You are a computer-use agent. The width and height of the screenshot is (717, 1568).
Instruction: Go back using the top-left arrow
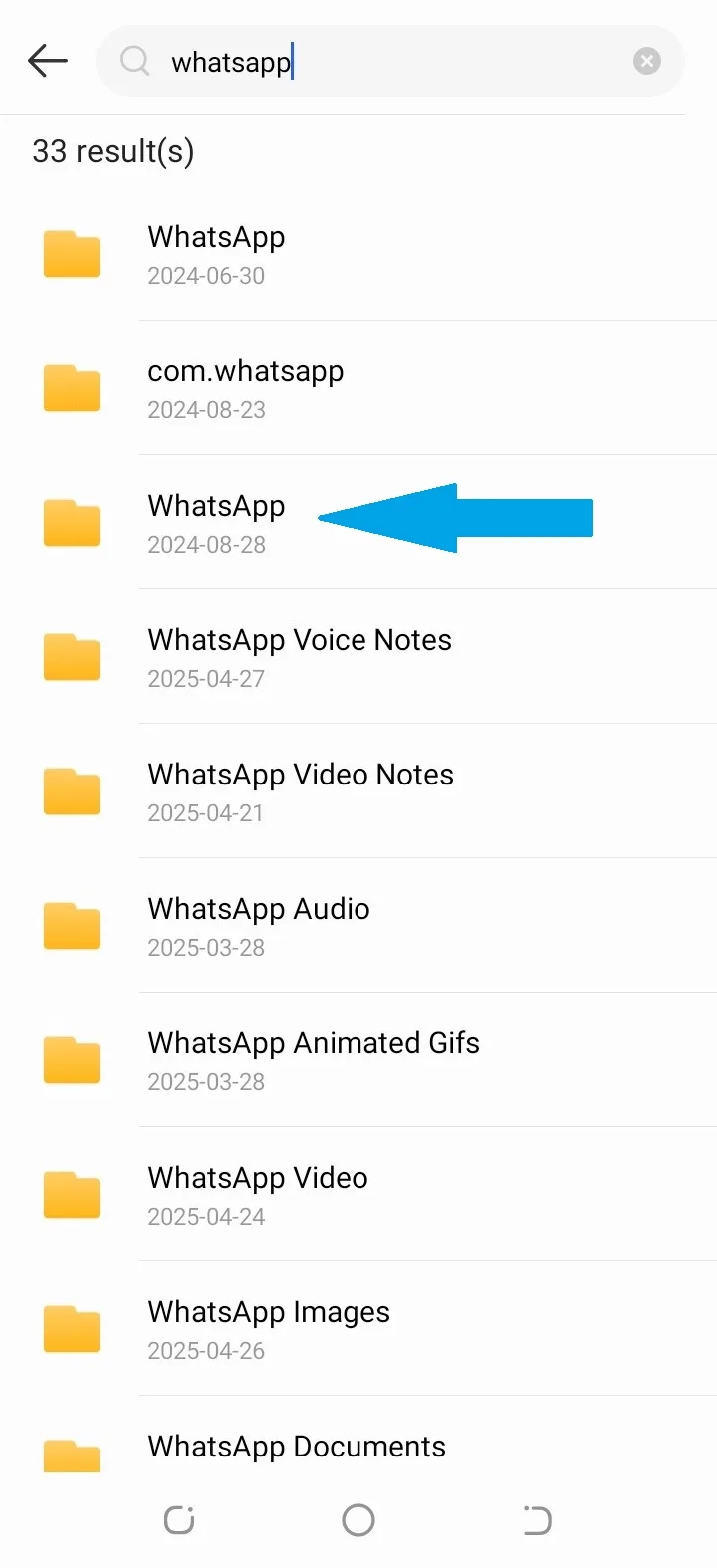click(47, 61)
